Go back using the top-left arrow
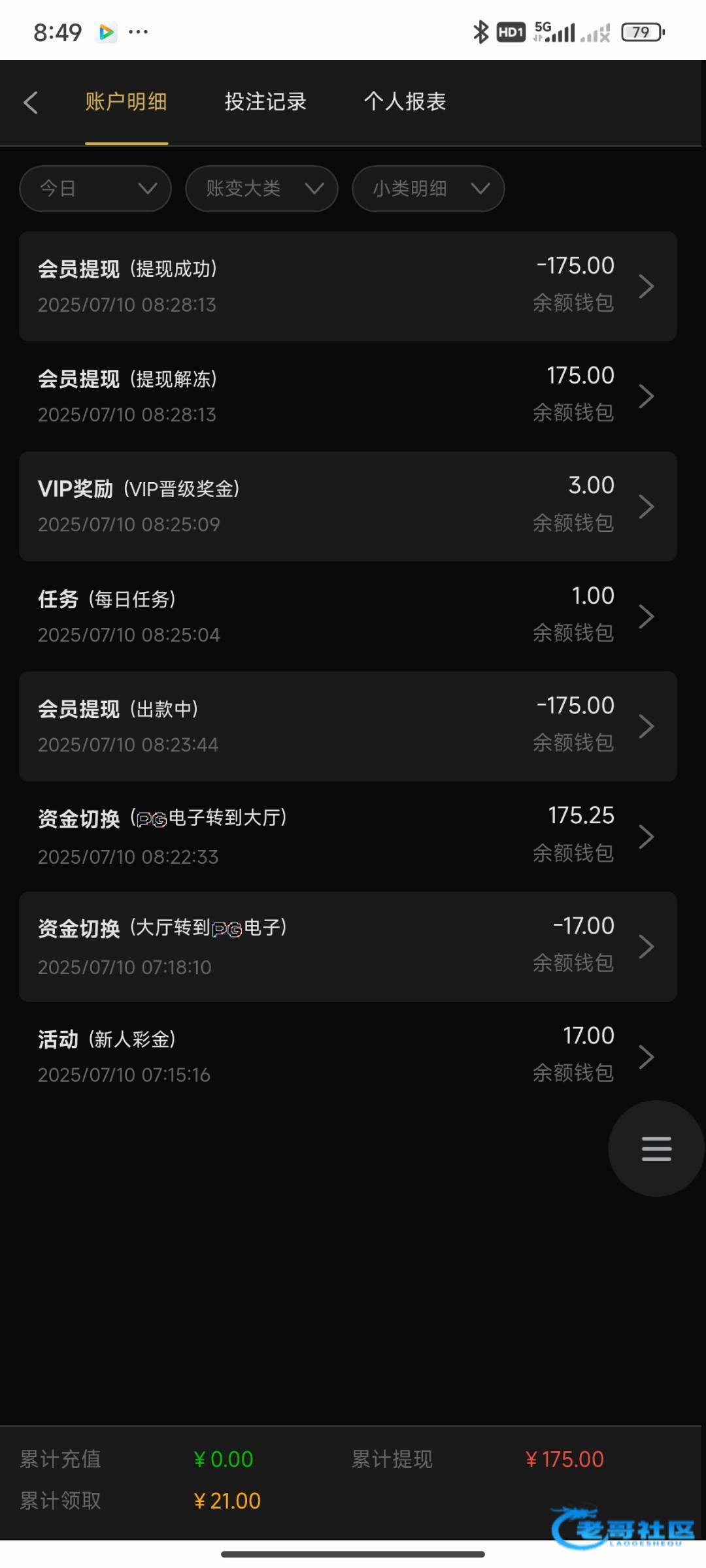706x1568 pixels. tap(30, 103)
